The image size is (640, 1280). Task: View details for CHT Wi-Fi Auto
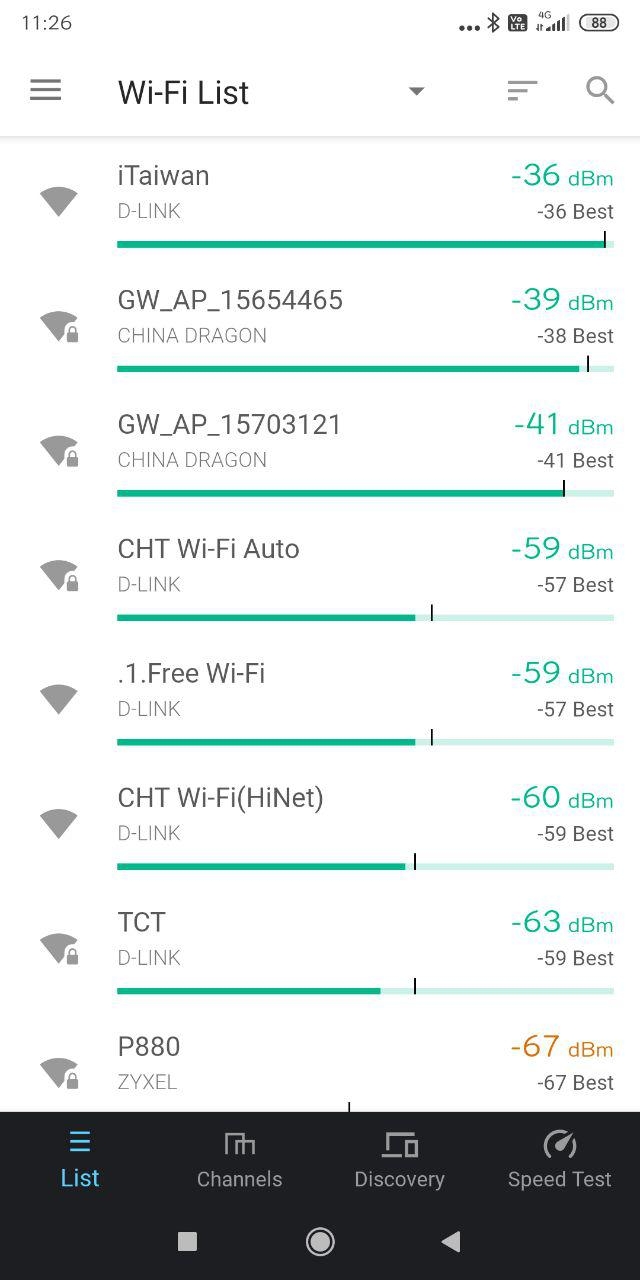click(x=320, y=574)
